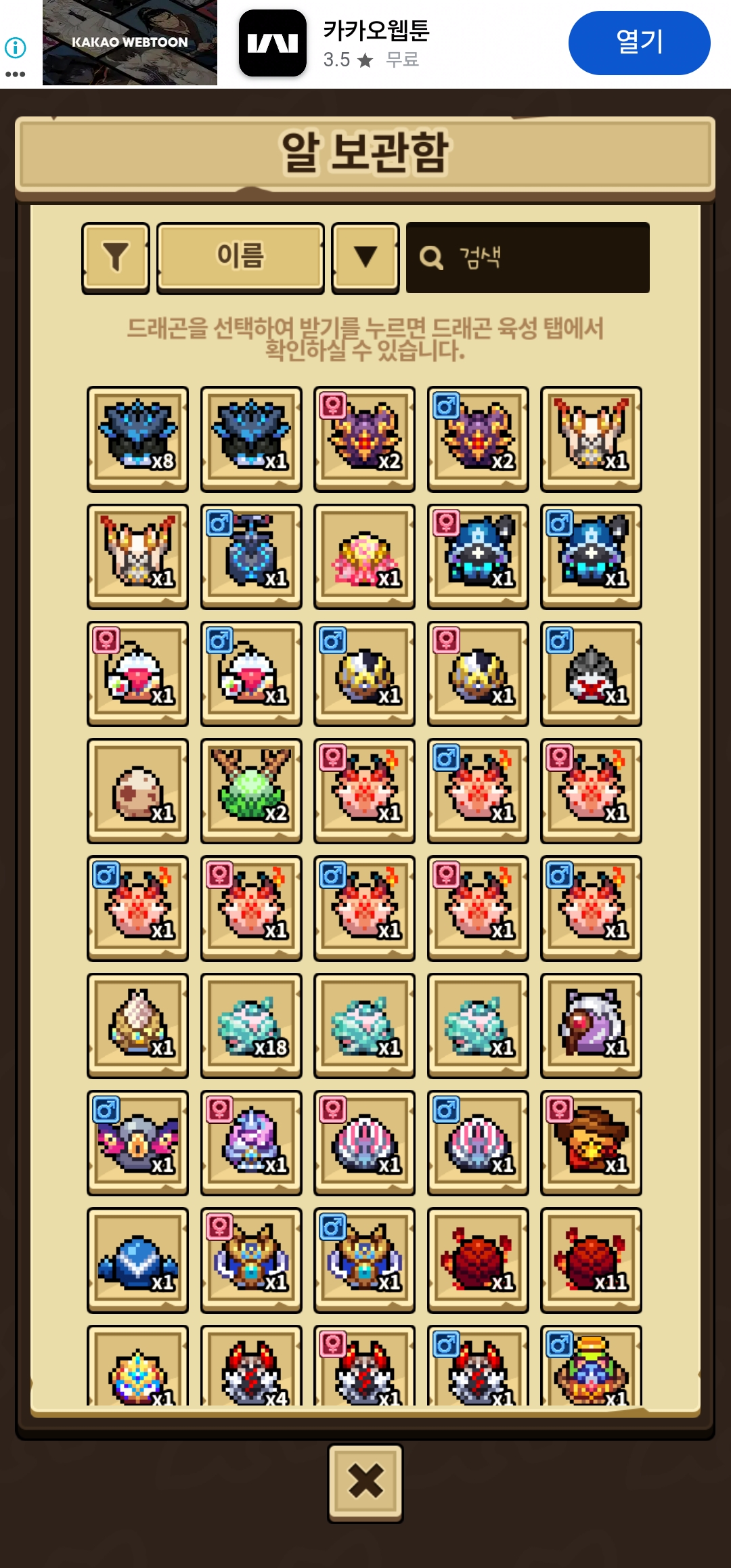The image size is (731, 1568).
Task: Select the blue sapphire egg x1
Action: 137,1260
